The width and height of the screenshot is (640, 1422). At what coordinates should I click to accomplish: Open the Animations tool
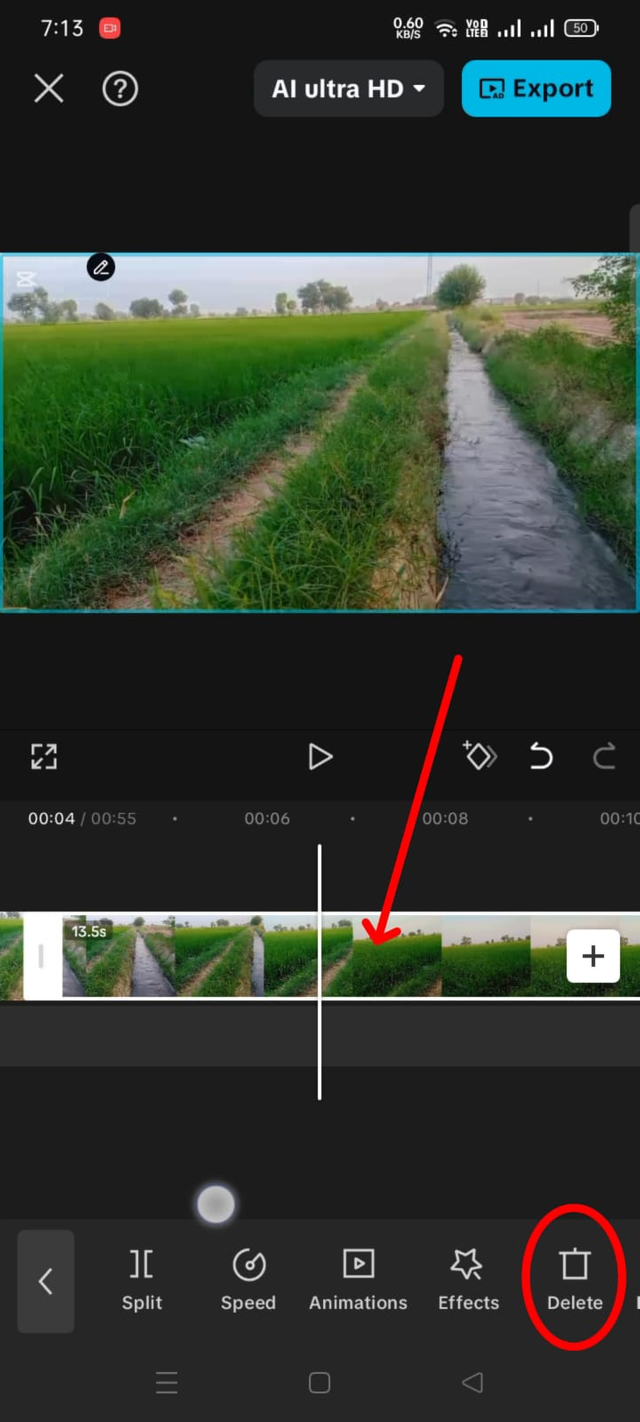pyautogui.click(x=358, y=1280)
